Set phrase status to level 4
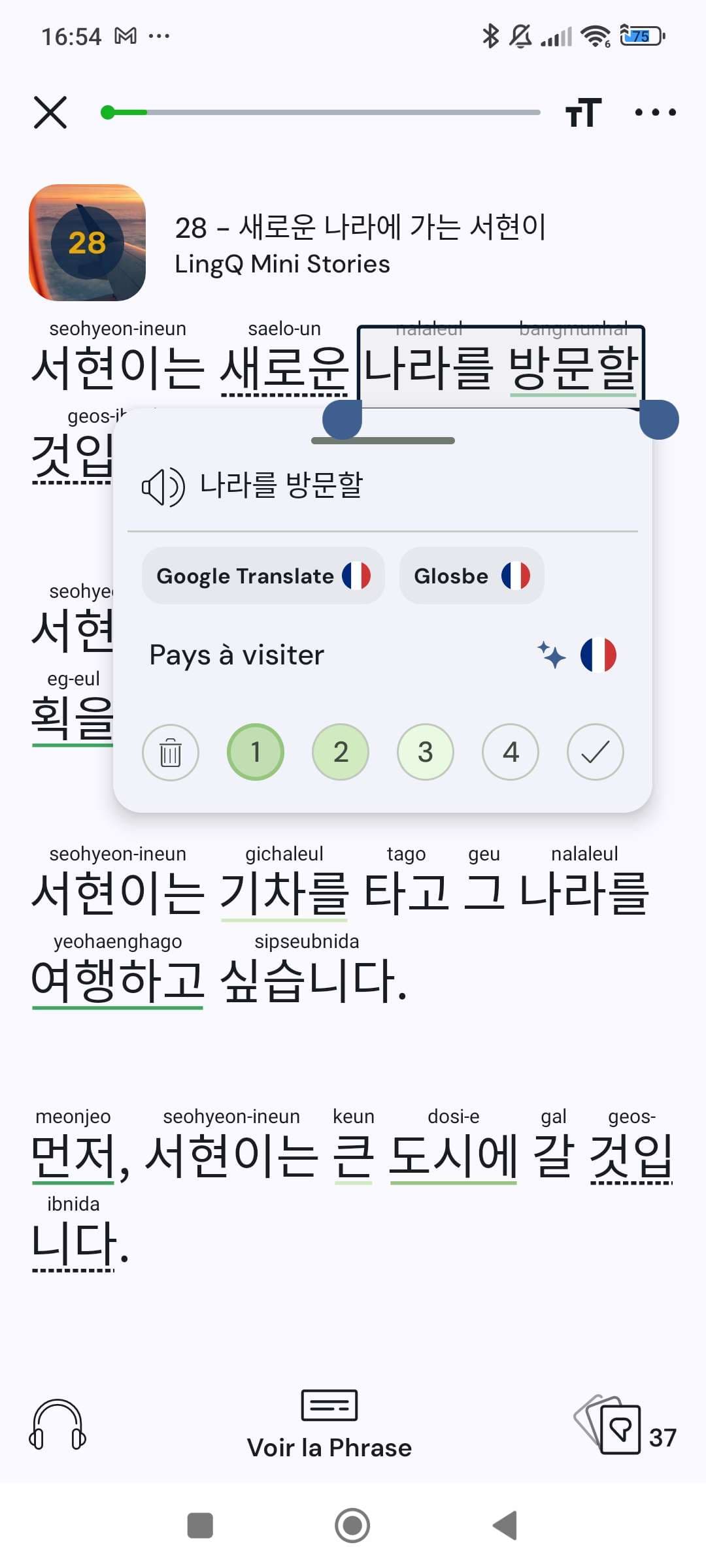706x1568 pixels. click(511, 752)
